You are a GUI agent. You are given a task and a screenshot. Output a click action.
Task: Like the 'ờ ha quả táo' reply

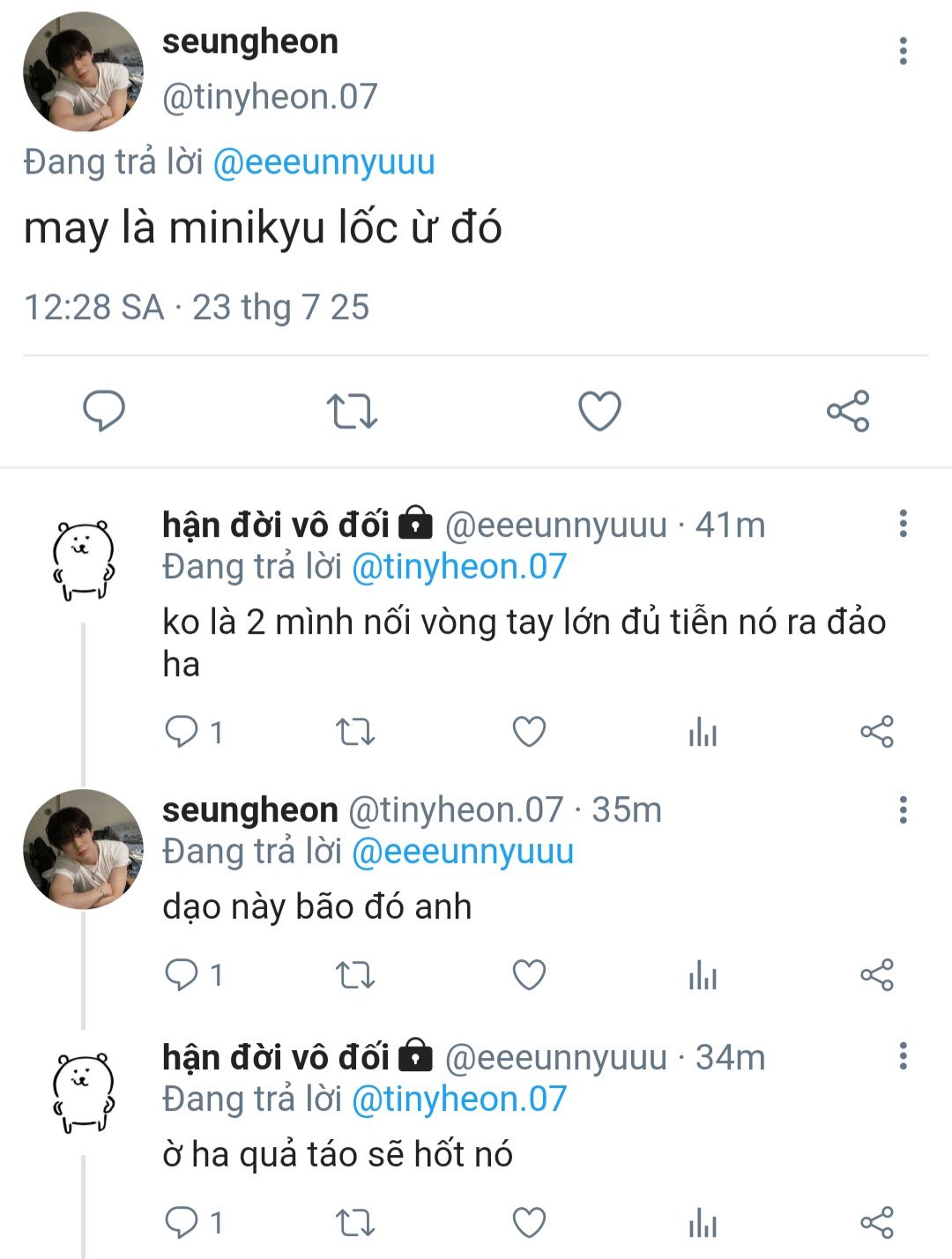[x=529, y=1223]
